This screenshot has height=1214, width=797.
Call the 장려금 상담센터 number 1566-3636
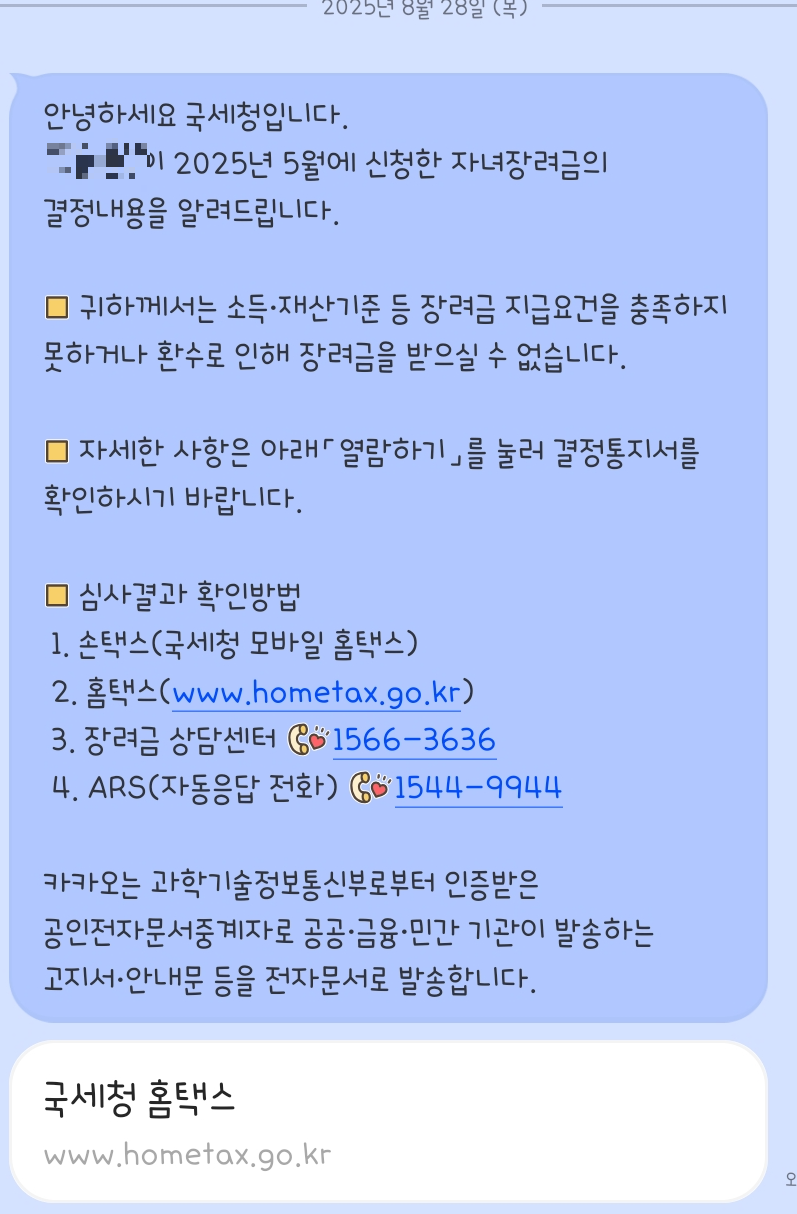(x=413, y=740)
